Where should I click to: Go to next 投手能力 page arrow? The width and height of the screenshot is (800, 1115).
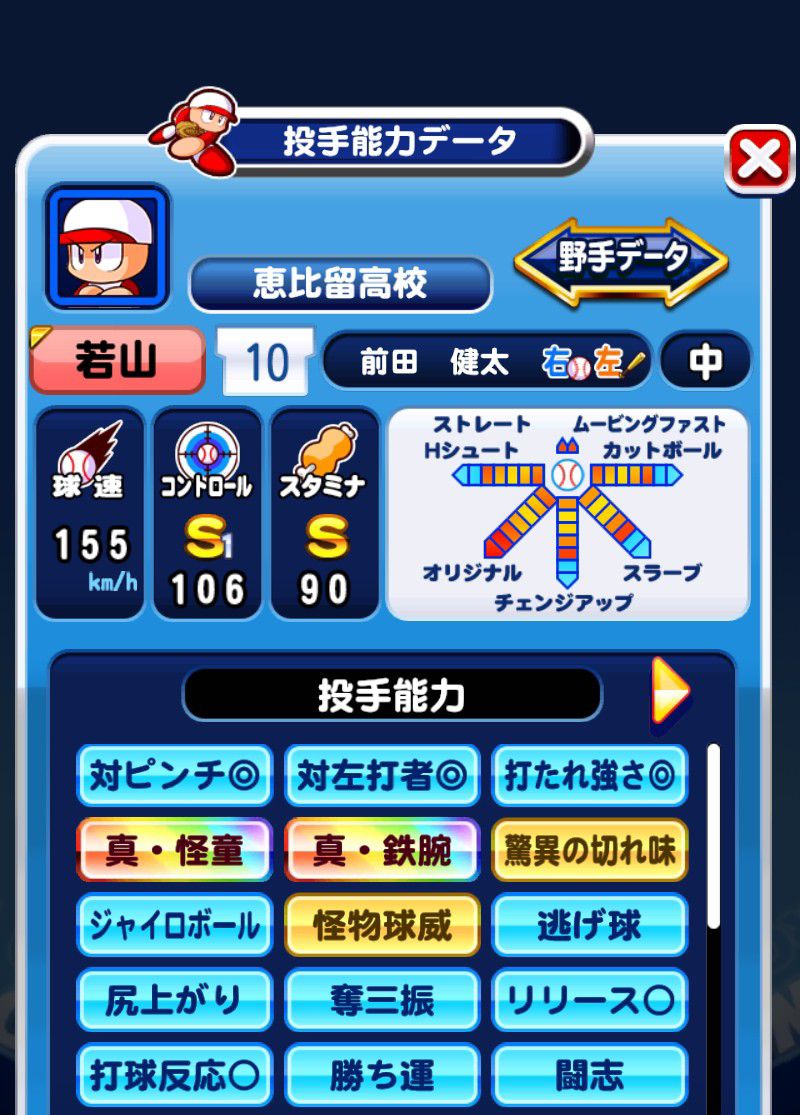click(x=670, y=690)
